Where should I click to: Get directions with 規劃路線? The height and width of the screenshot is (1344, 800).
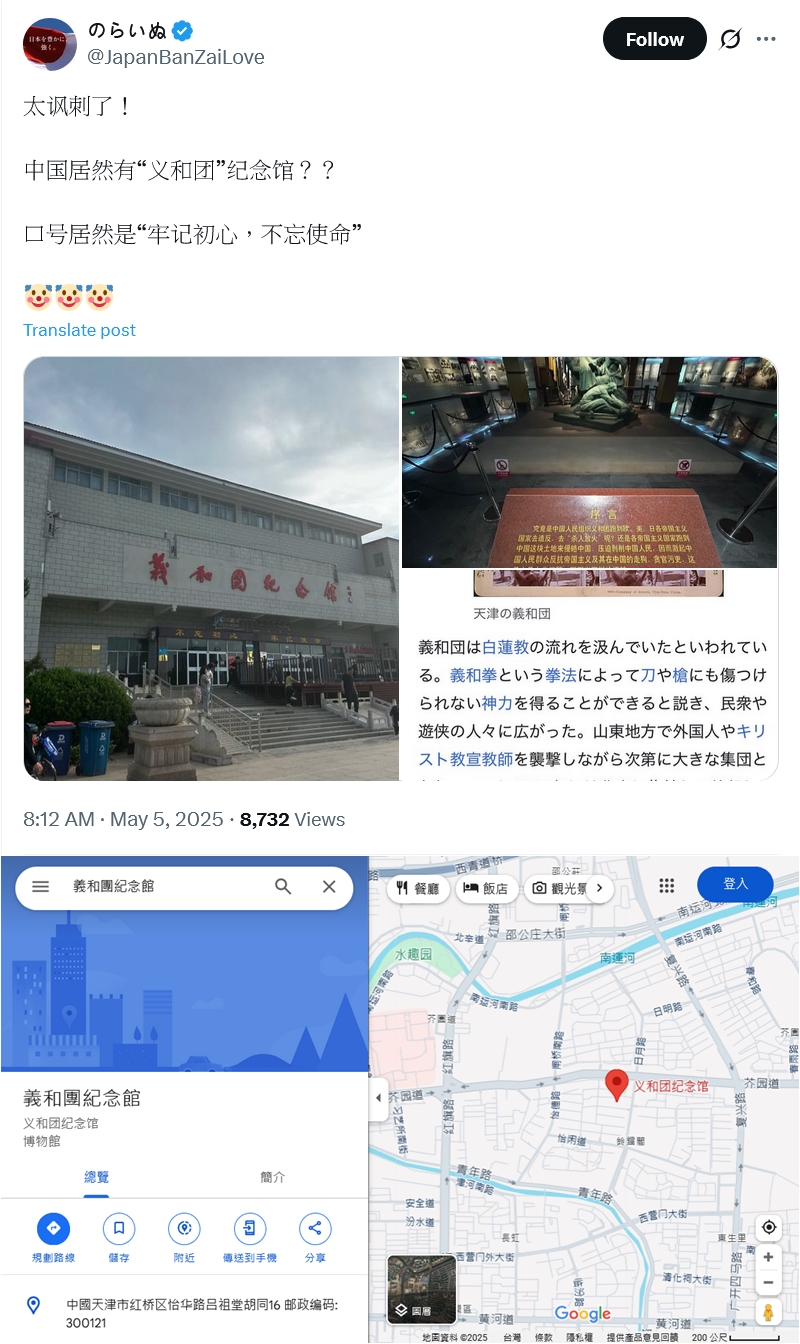click(54, 1238)
